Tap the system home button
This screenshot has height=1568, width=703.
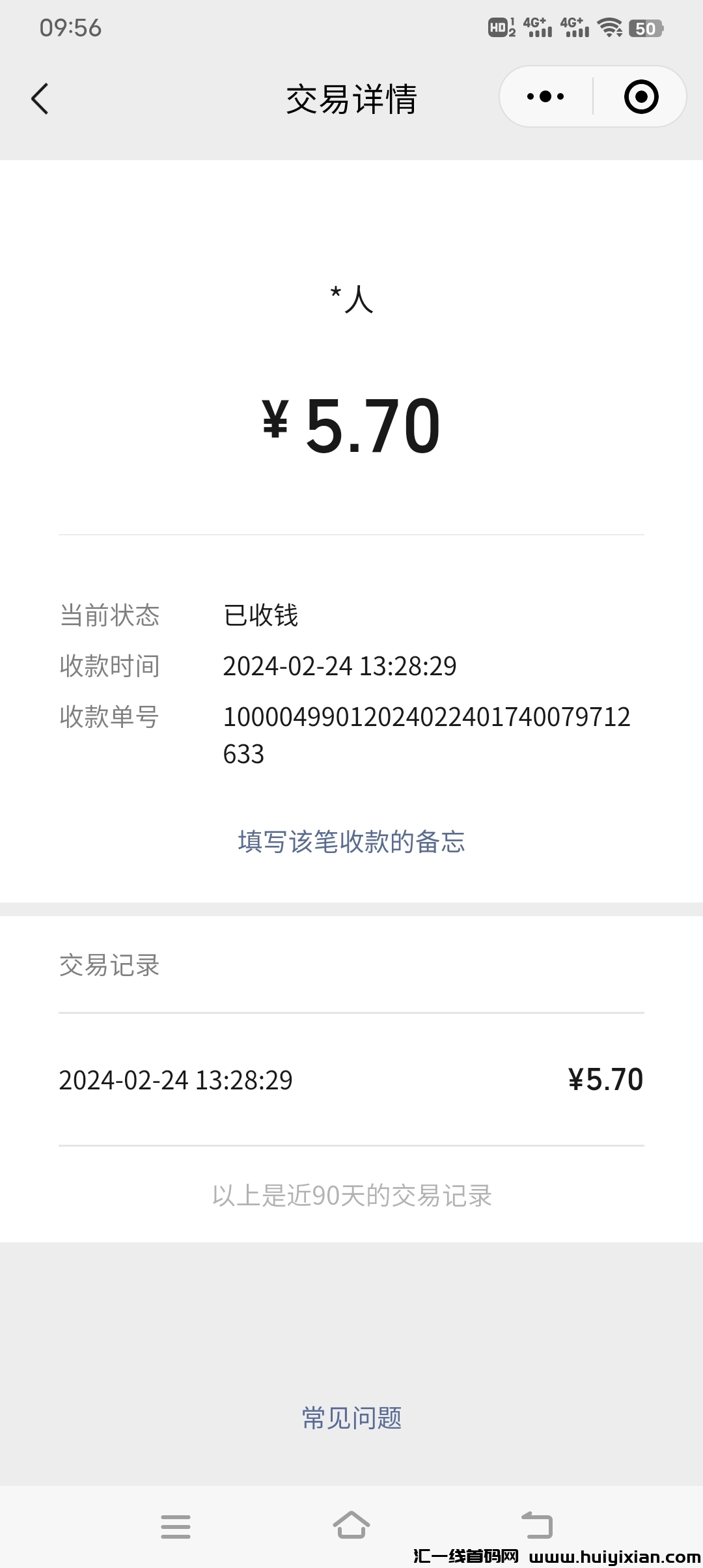(x=351, y=1525)
